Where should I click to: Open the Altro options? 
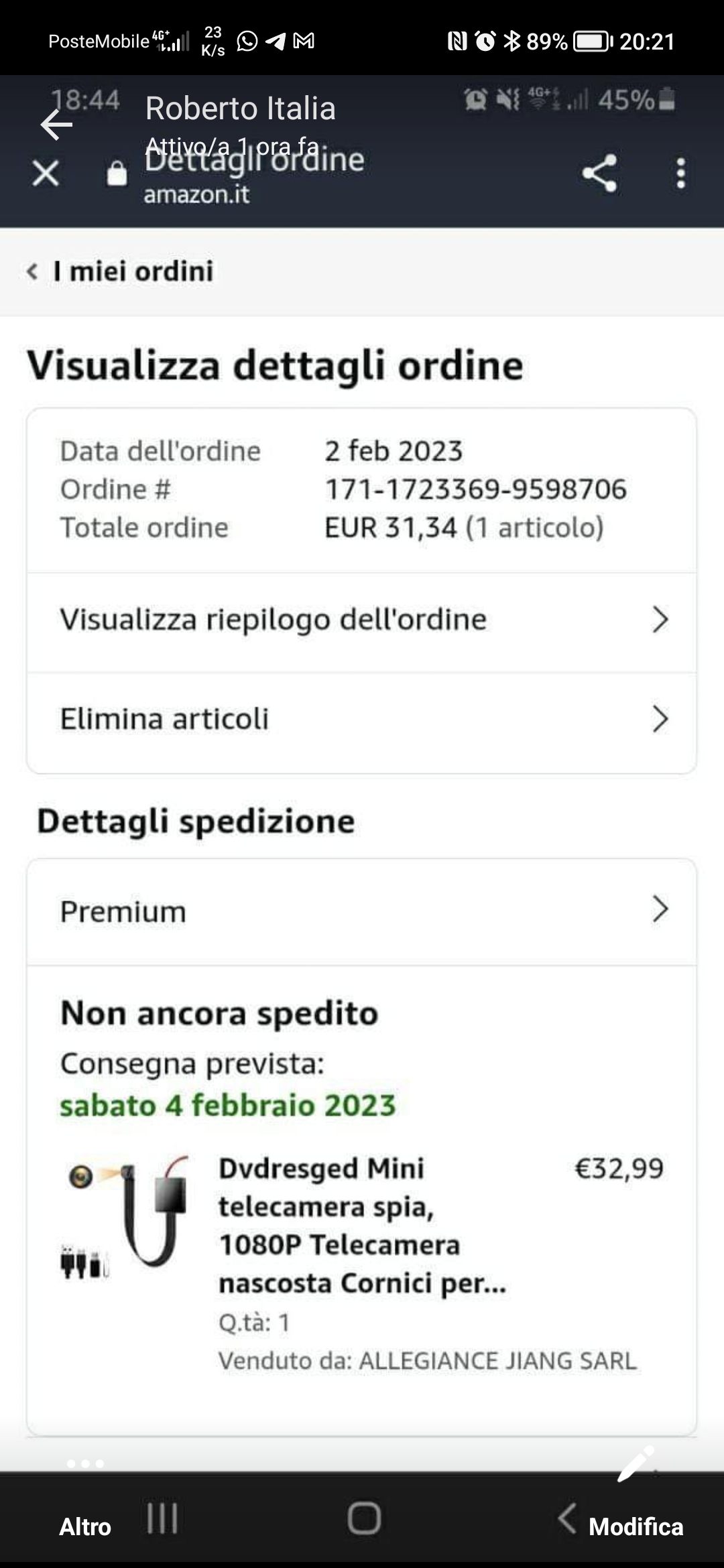tap(85, 1526)
